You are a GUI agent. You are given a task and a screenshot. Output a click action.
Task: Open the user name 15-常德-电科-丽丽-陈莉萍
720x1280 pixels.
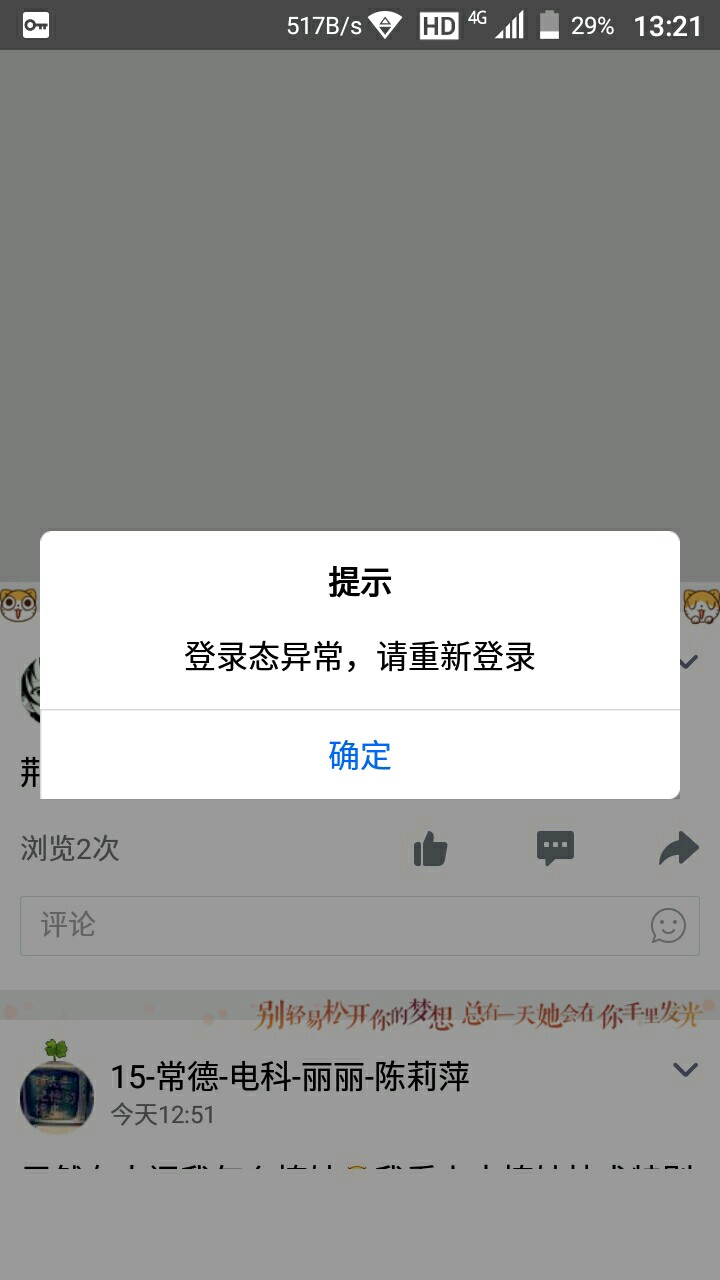coord(289,1077)
